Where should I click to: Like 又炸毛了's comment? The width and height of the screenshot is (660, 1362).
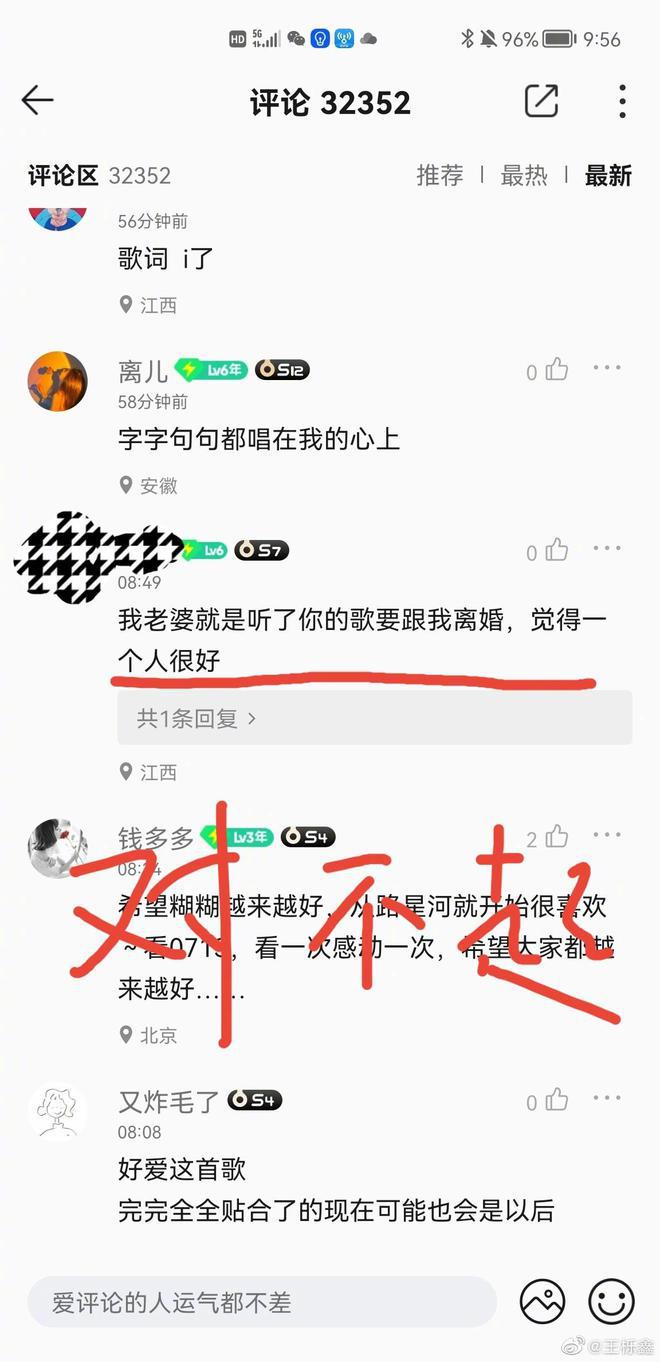click(548, 1101)
